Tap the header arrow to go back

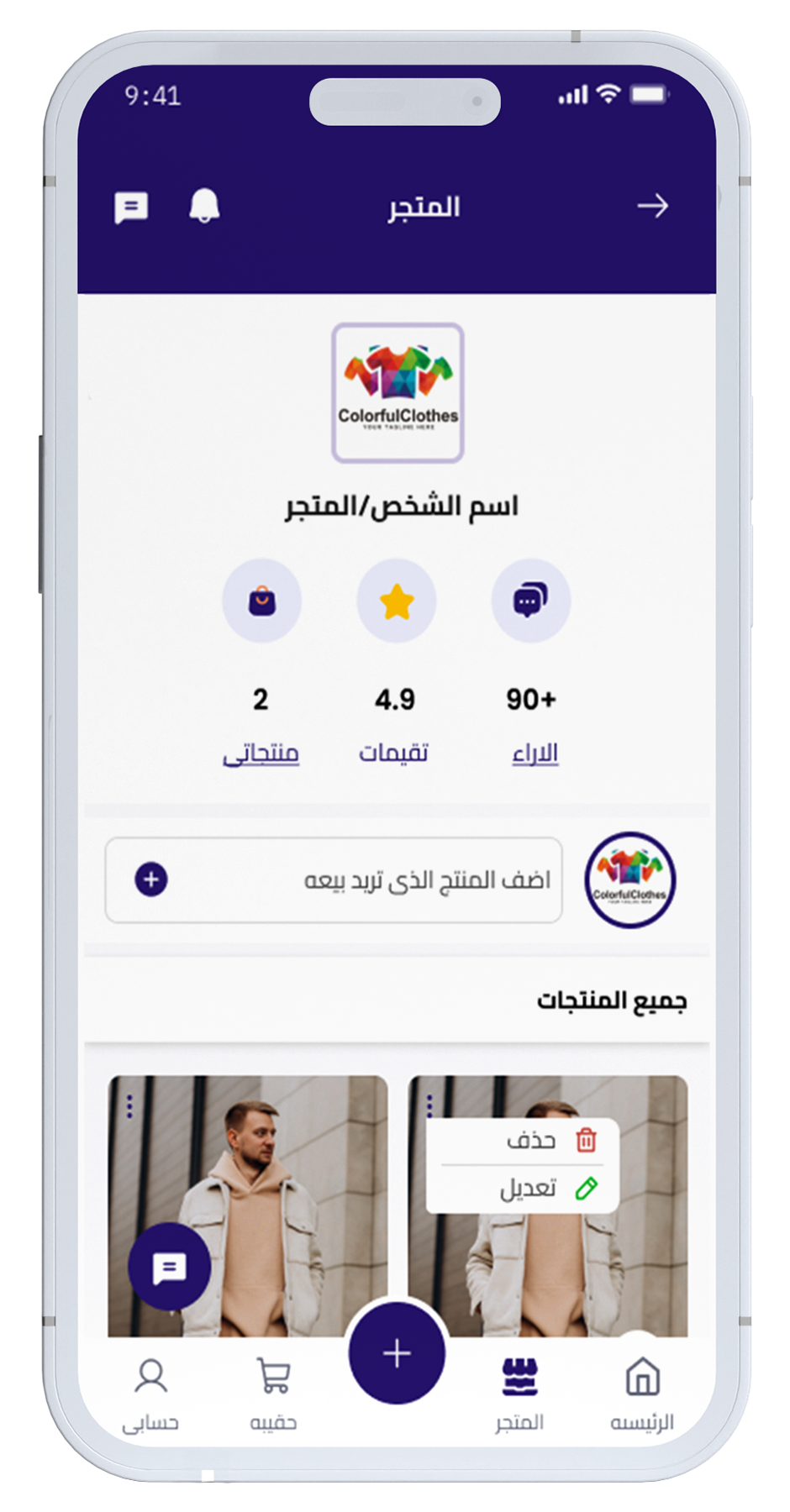(x=652, y=206)
